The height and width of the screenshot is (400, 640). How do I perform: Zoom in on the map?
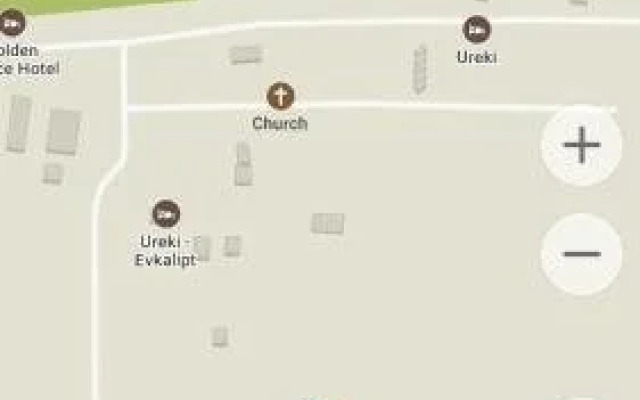click(x=581, y=147)
